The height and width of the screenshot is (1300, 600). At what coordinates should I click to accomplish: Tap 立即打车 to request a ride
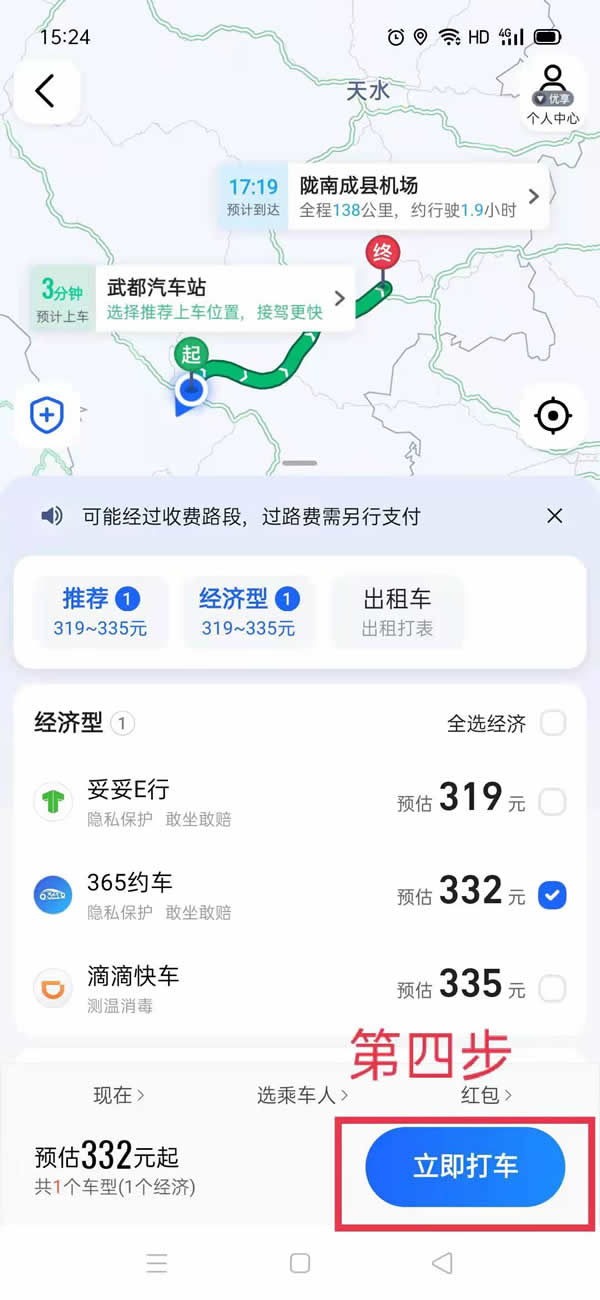(x=465, y=1167)
